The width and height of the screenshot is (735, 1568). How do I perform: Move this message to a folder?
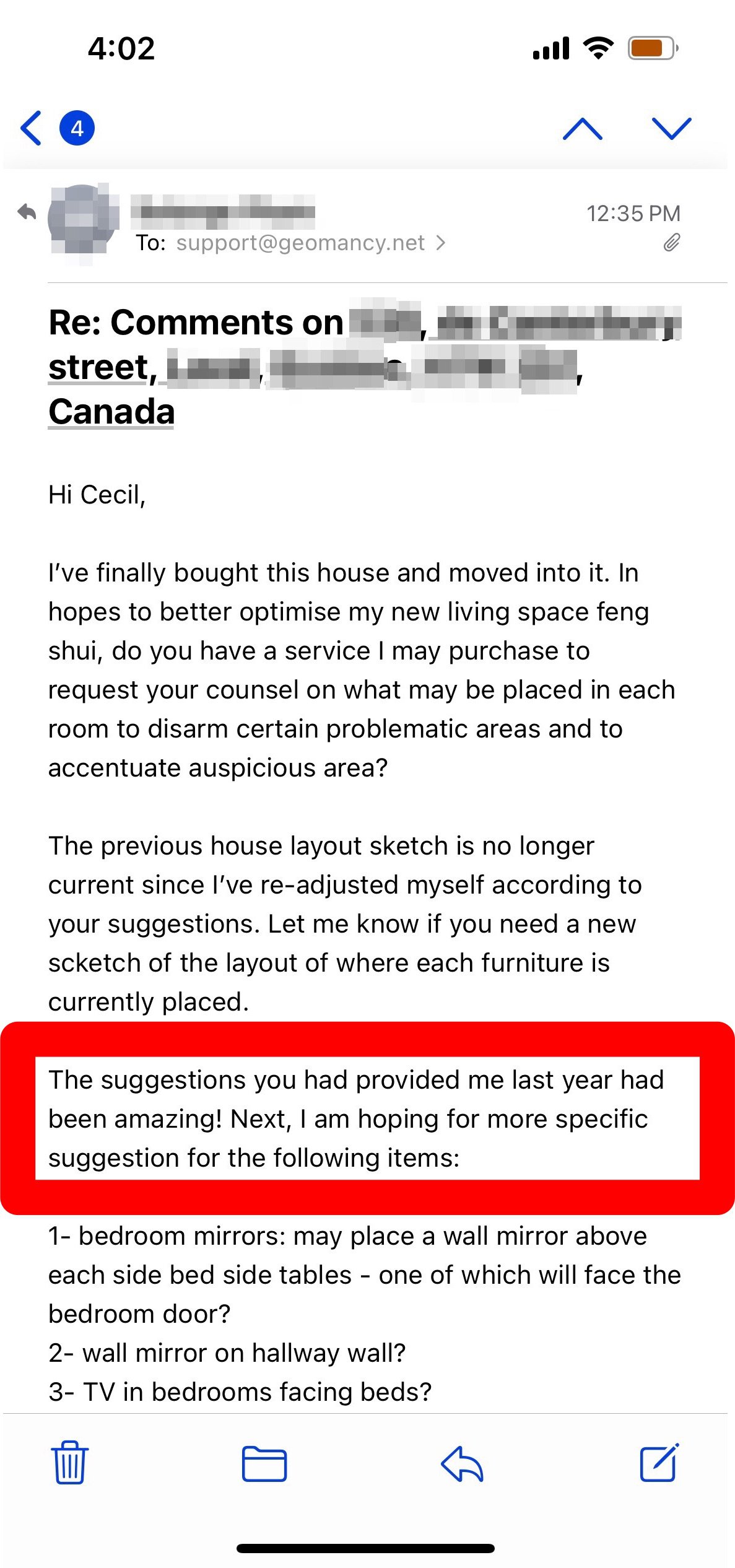(264, 1463)
